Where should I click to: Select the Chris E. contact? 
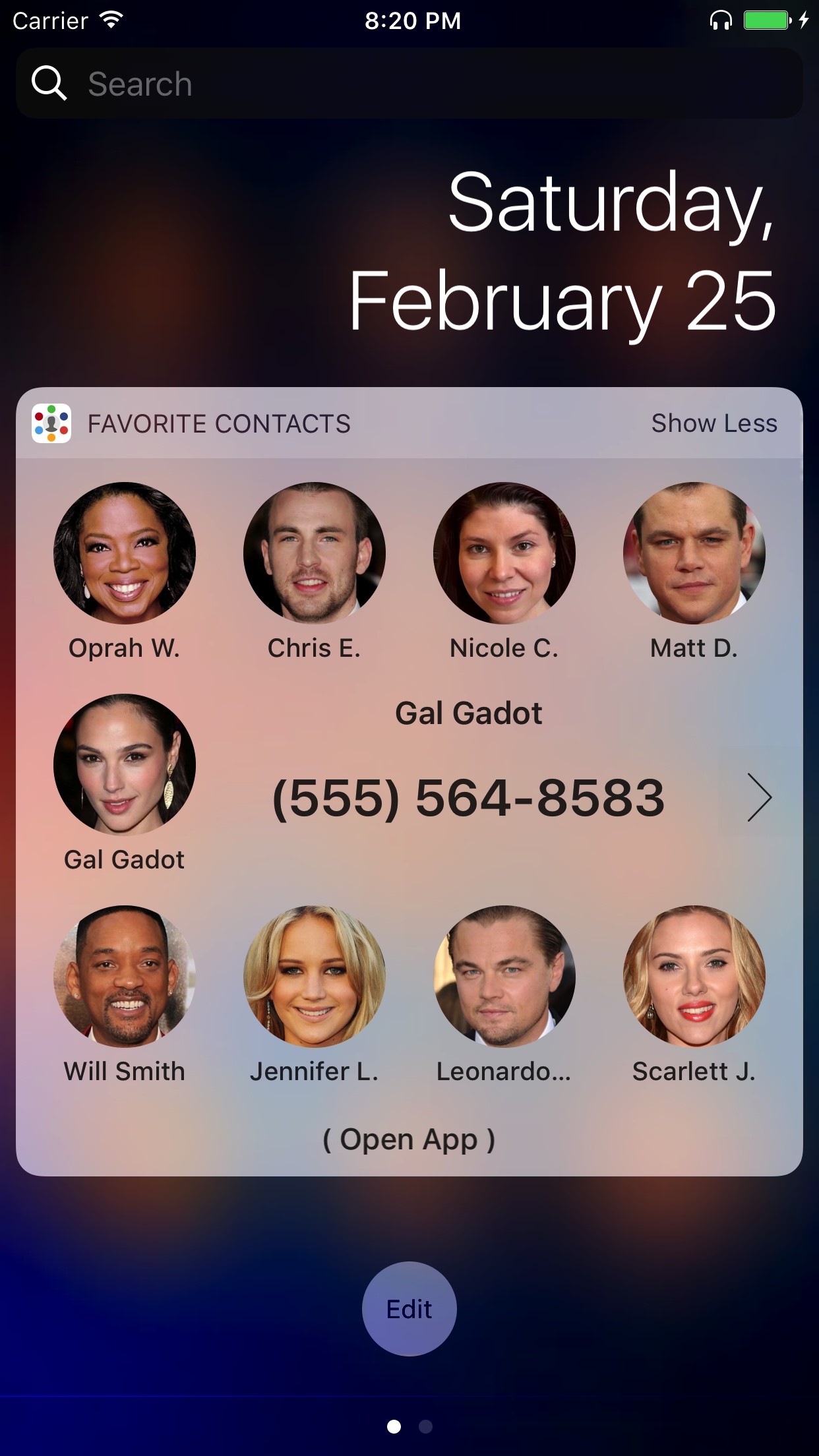click(x=314, y=572)
